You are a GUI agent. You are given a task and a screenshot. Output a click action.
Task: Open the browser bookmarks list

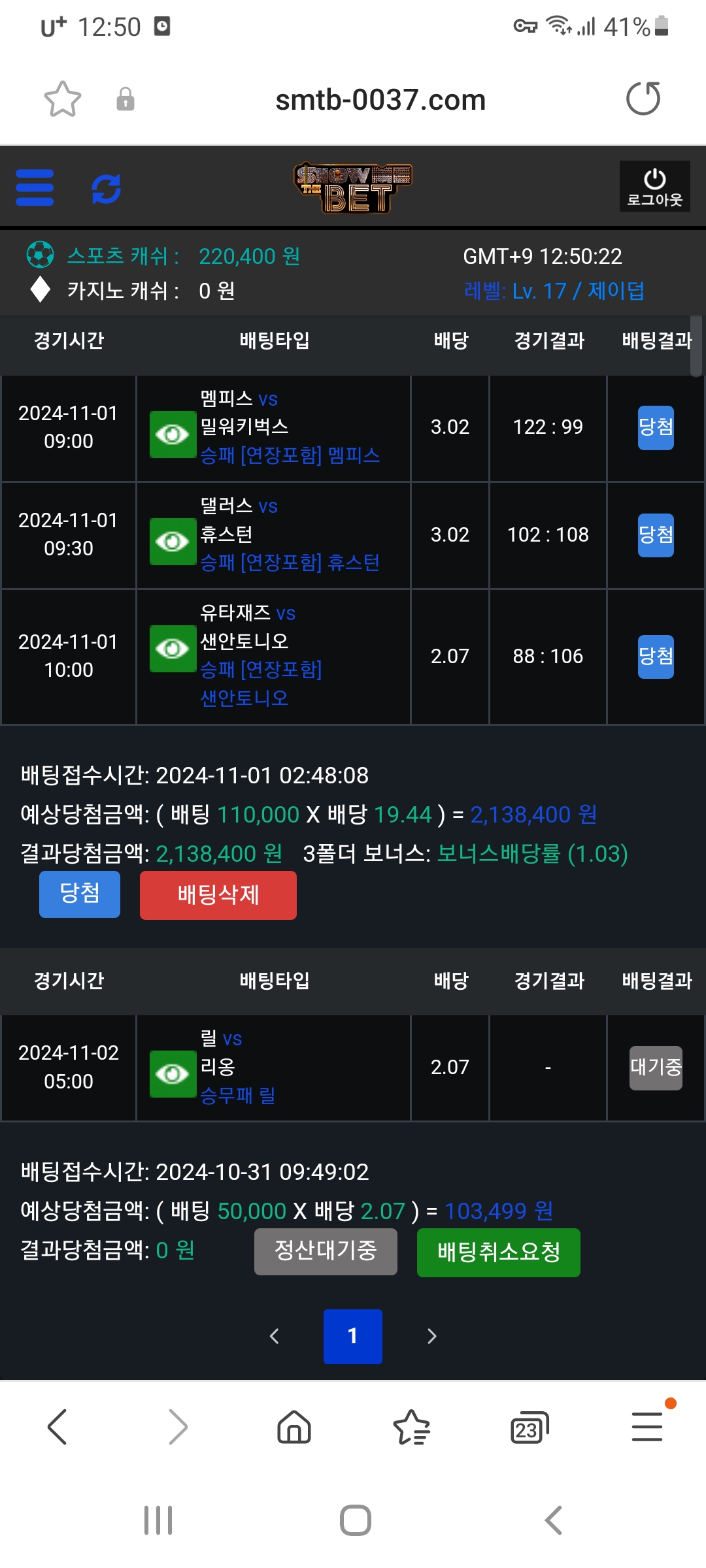click(x=411, y=1428)
